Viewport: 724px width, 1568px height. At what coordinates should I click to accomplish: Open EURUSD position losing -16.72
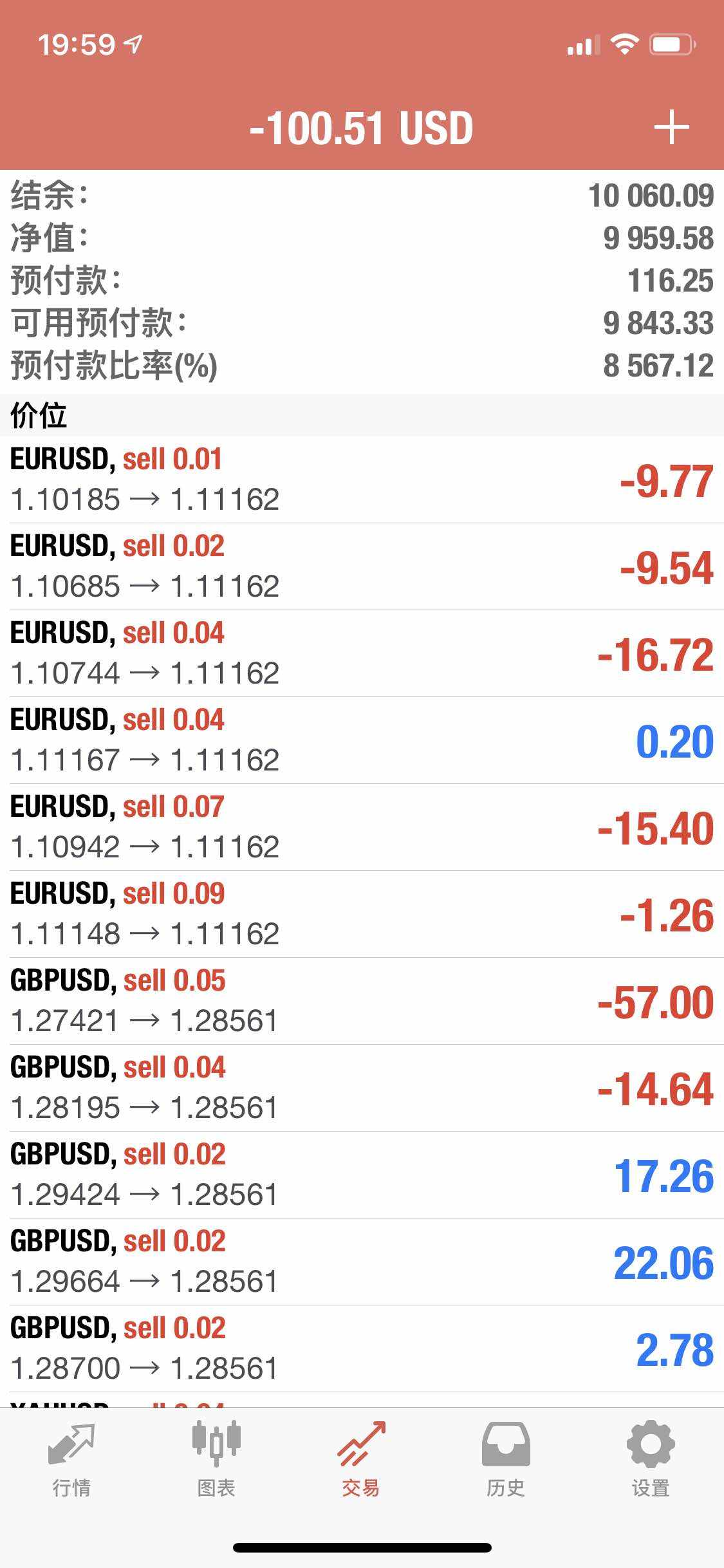(x=362, y=653)
